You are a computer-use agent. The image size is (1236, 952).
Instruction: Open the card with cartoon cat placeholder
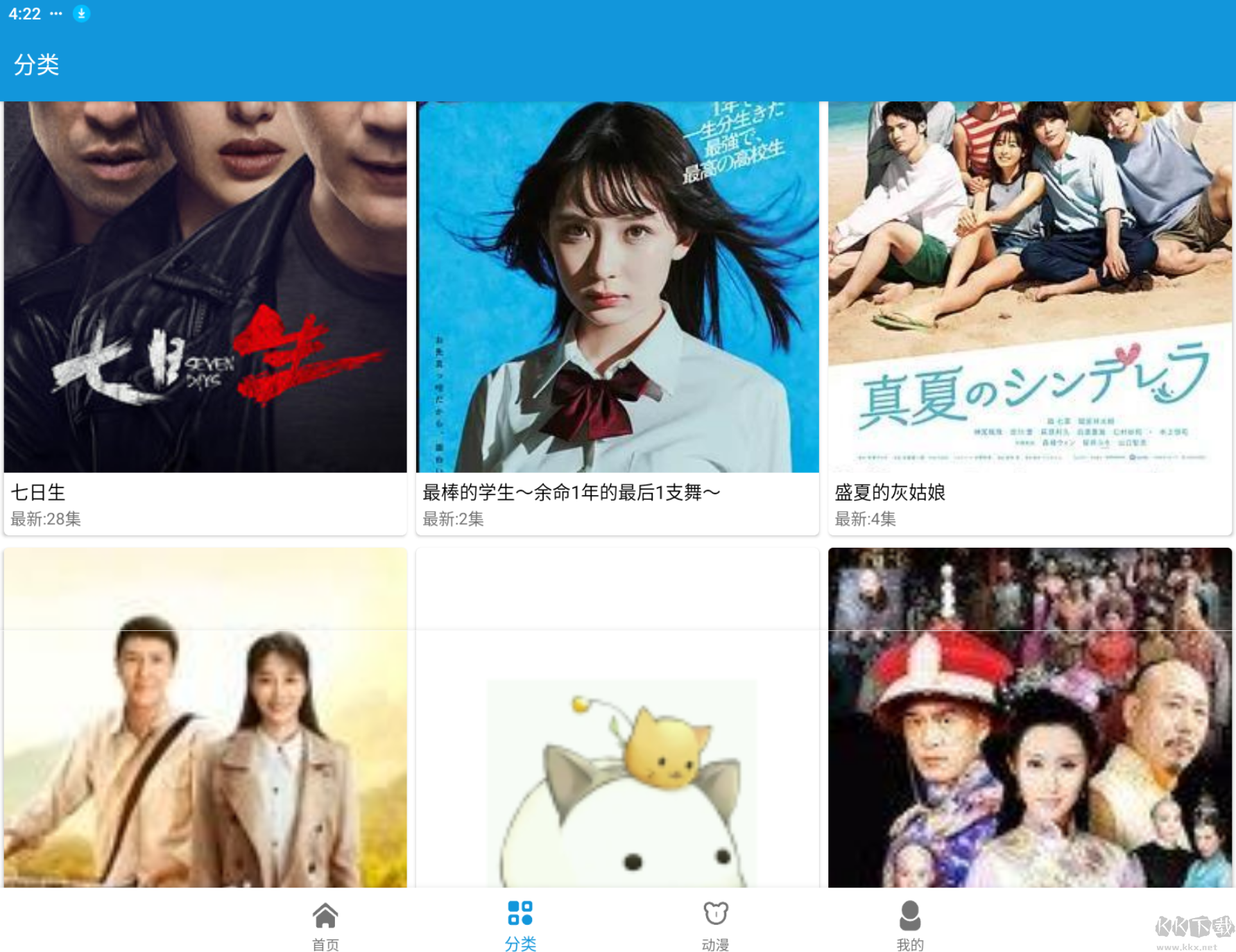point(617,718)
